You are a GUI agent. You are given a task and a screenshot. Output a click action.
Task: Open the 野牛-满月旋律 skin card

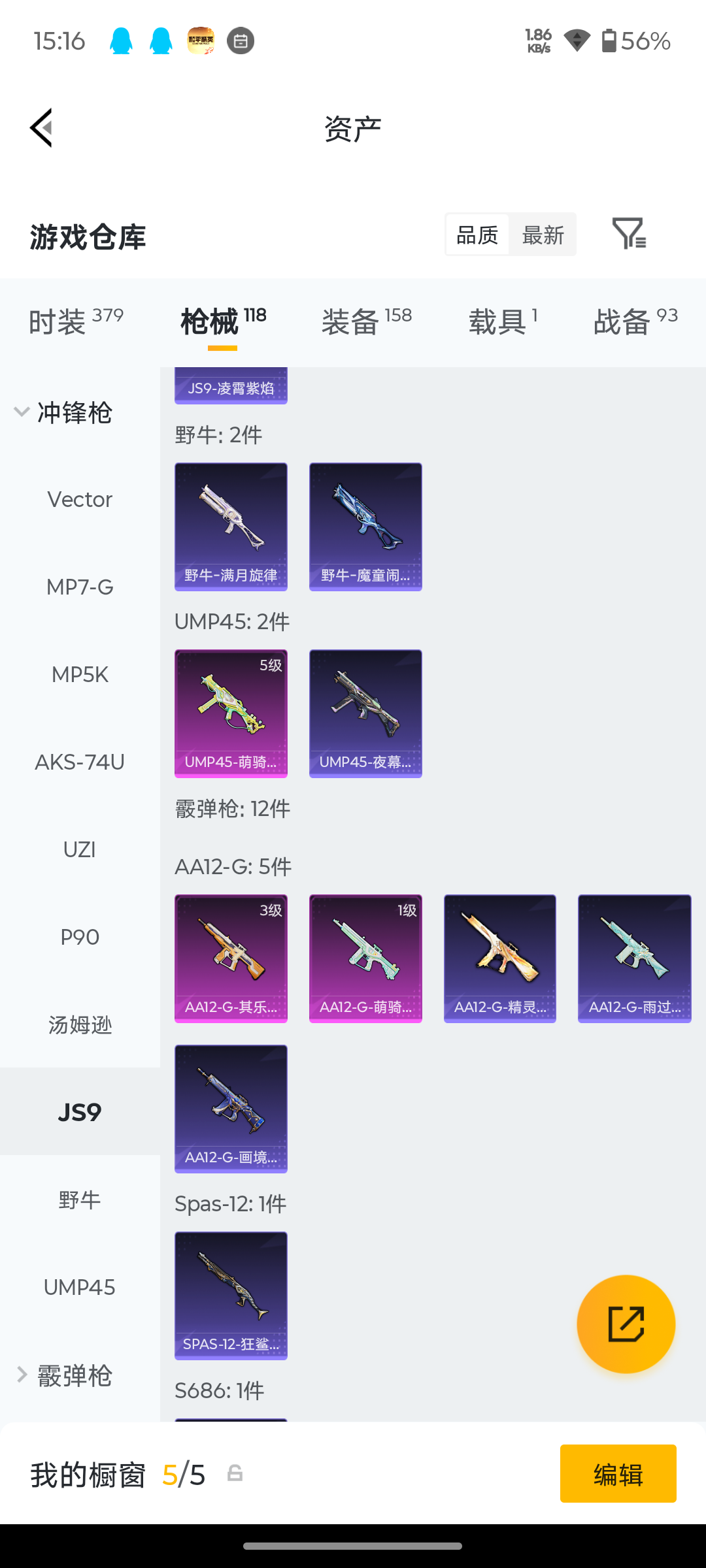(231, 527)
